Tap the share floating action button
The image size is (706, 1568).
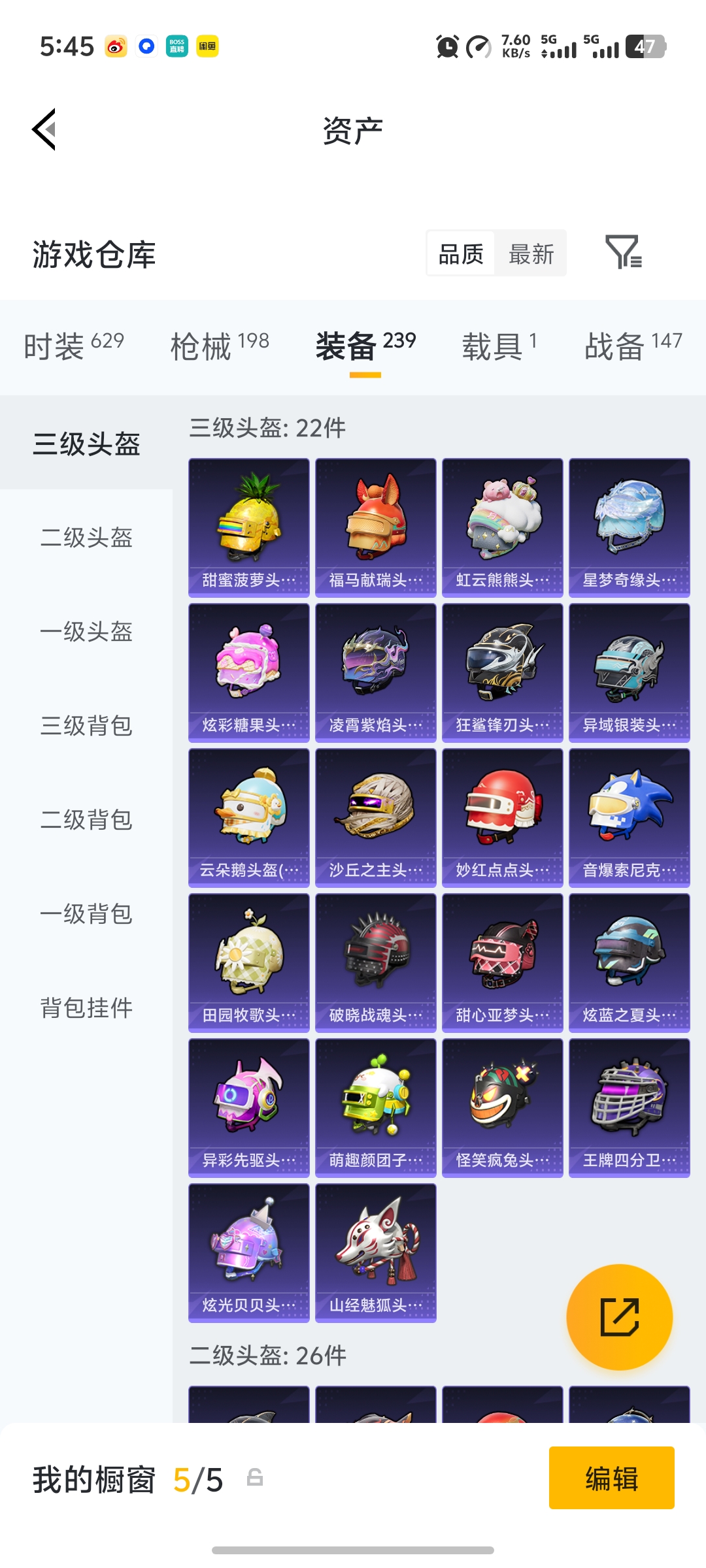tap(620, 1317)
